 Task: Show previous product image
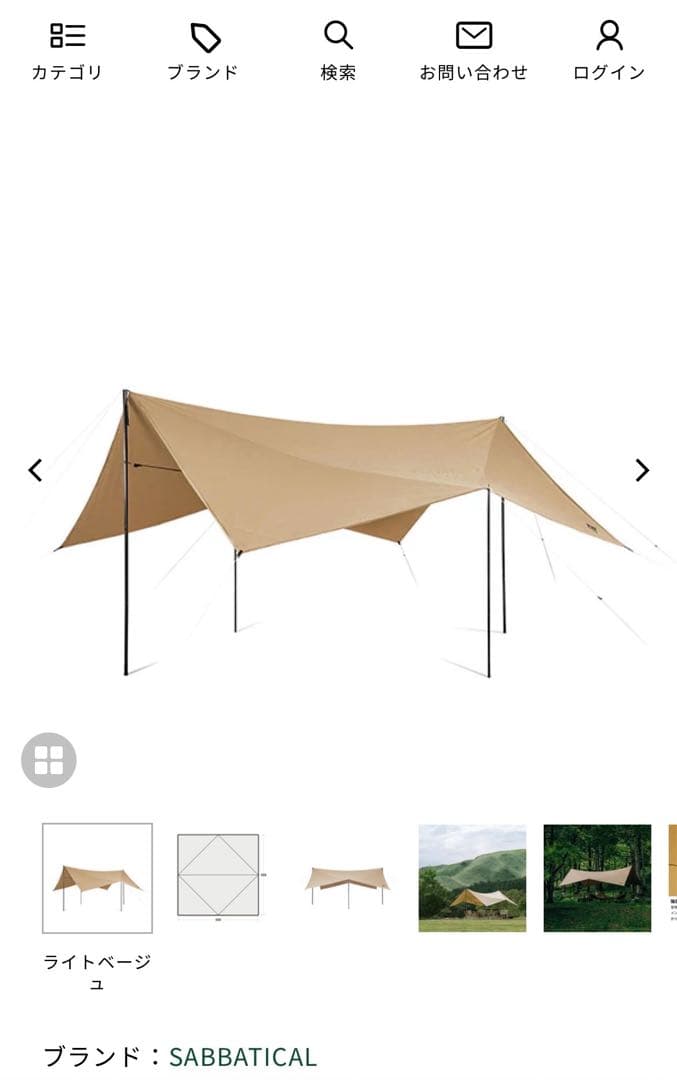(35, 470)
